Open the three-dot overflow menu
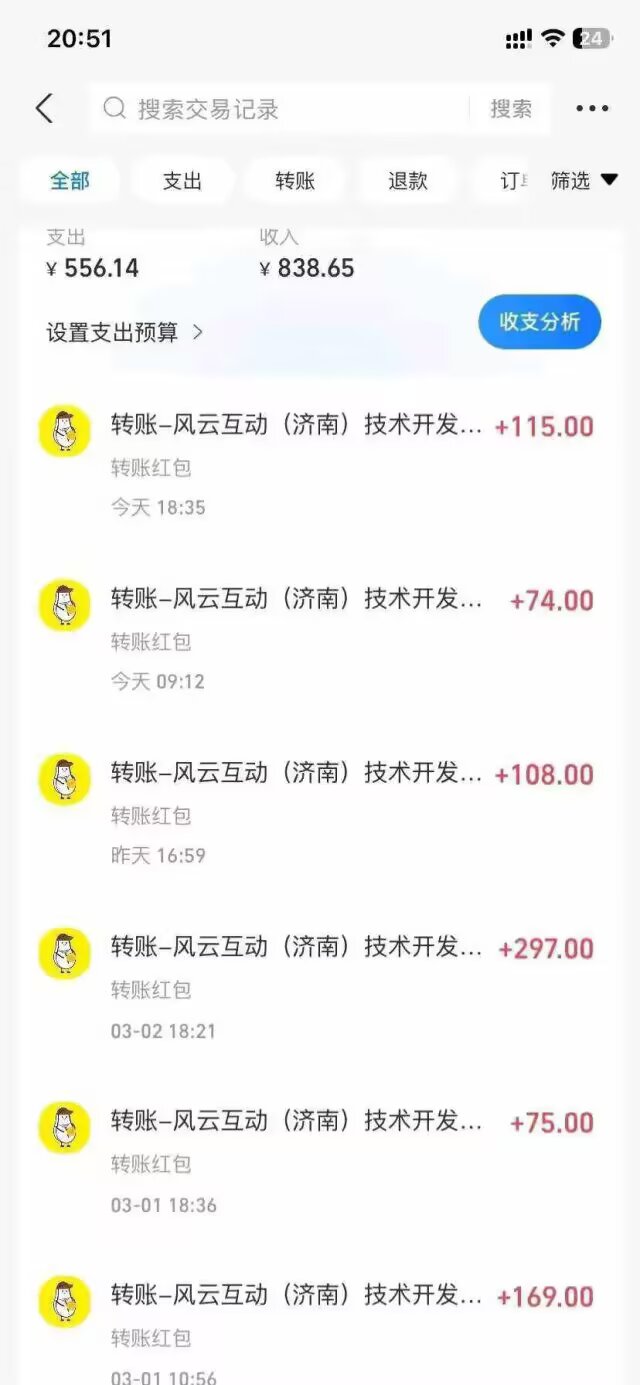Image resolution: width=640 pixels, height=1385 pixels. coord(592,109)
